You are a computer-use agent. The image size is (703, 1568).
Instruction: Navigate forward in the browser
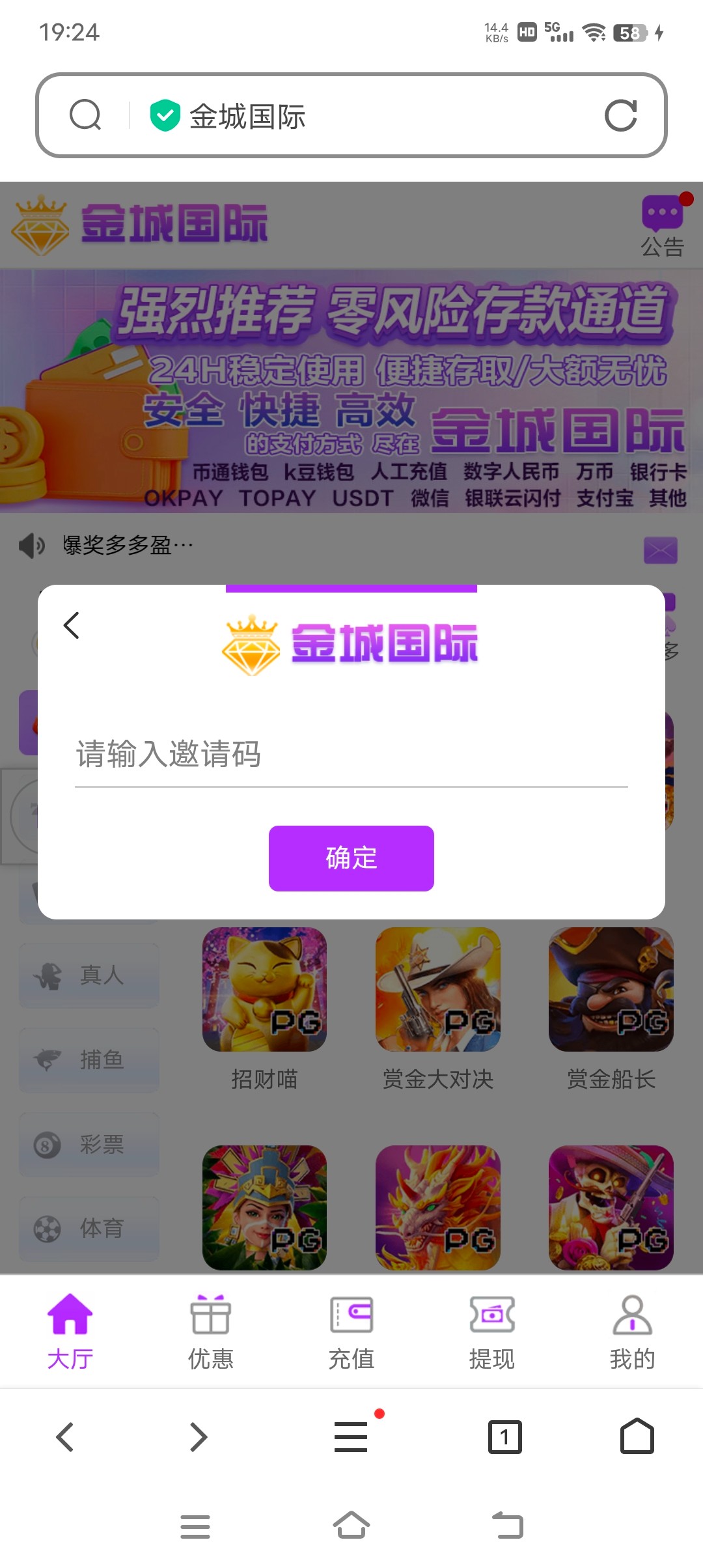click(199, 1437)
